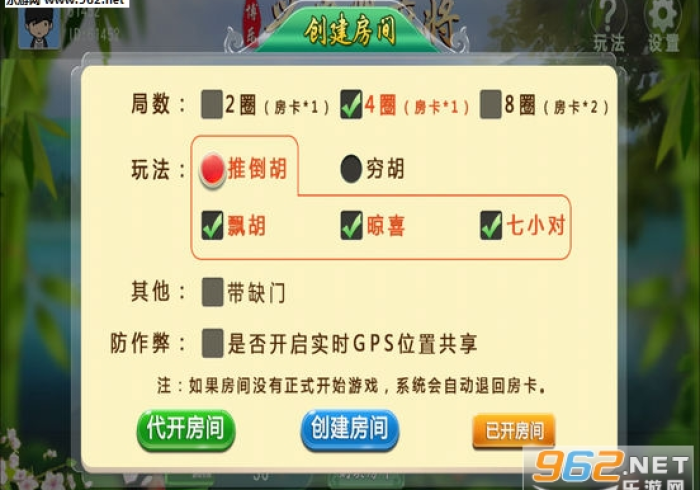Select the 2圈 rounds checkbox
700x490 pixels.
tap(212, 105)
